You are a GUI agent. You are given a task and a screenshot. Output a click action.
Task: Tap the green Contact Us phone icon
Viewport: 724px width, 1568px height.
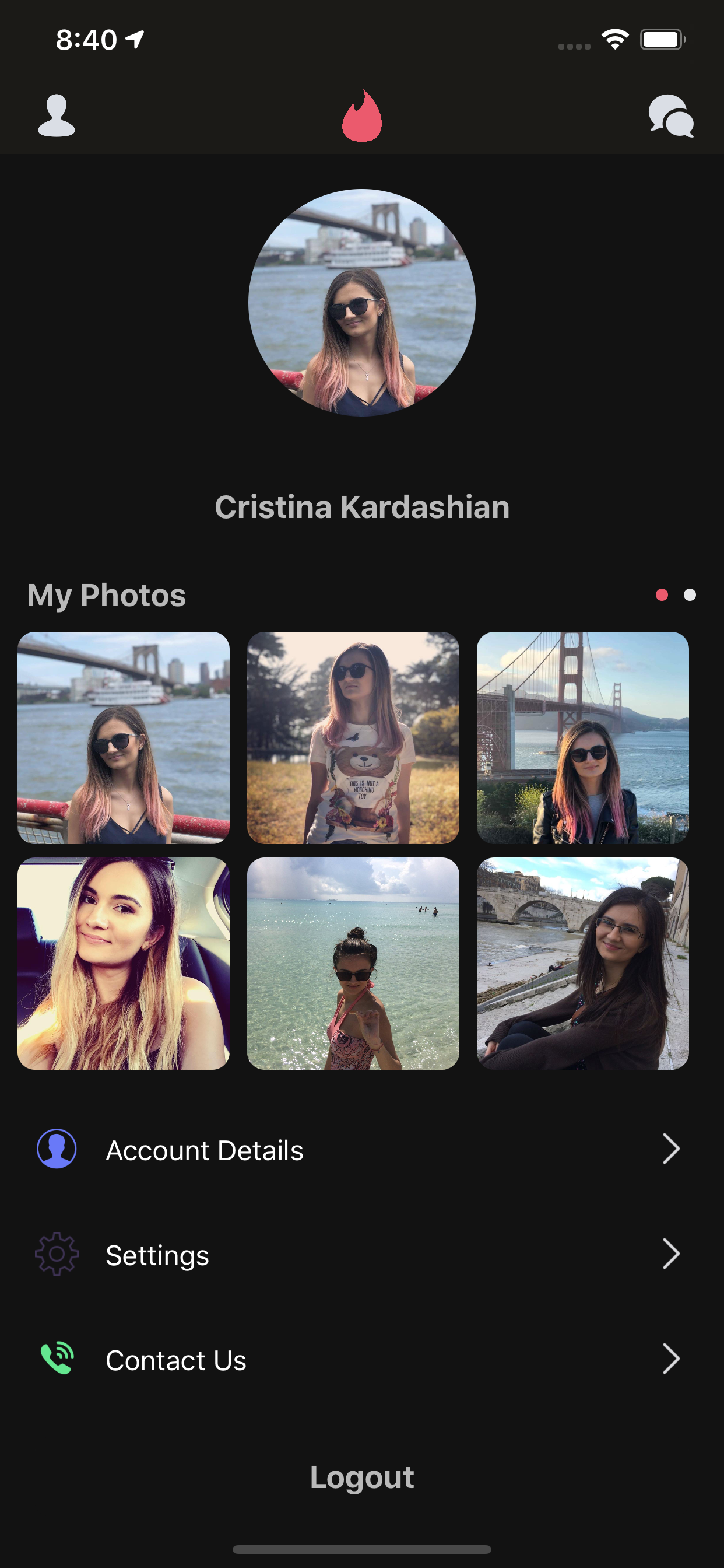coord(56,1360)
